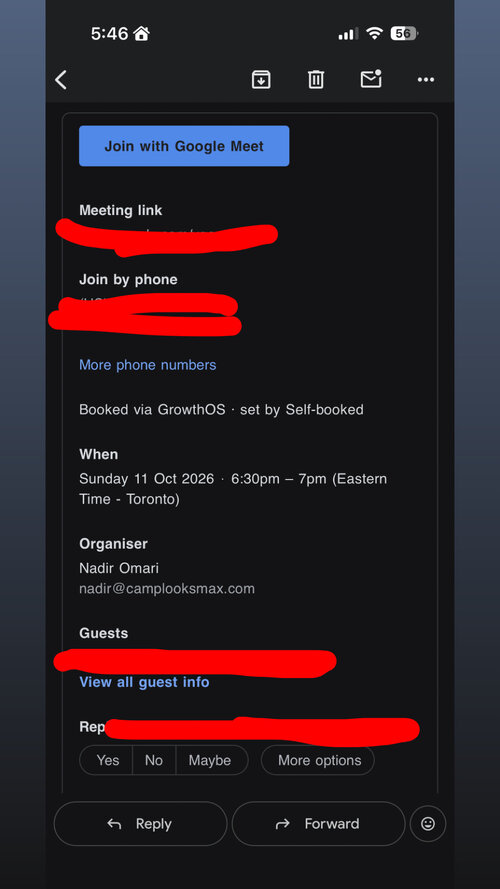
Task: Archive this email
Action: pos(261,79)
